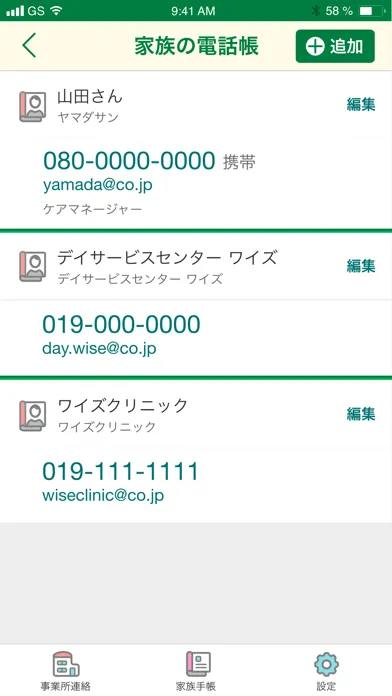Call 019-000-0000
Image resolution: width=392 pixels, height=696 pixels.
[x=121, y=324]
